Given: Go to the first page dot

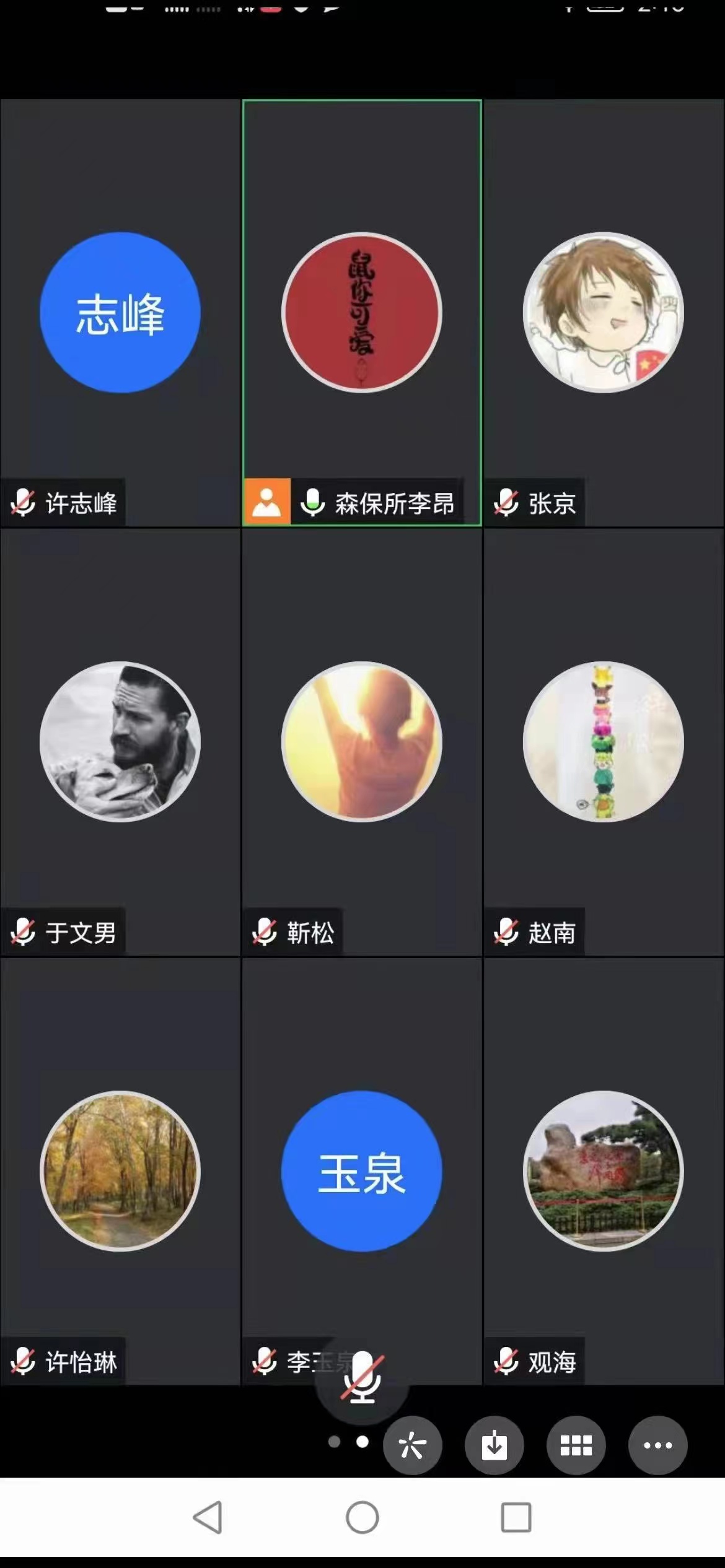Looking at the screenshot, I should point(334,1442).
